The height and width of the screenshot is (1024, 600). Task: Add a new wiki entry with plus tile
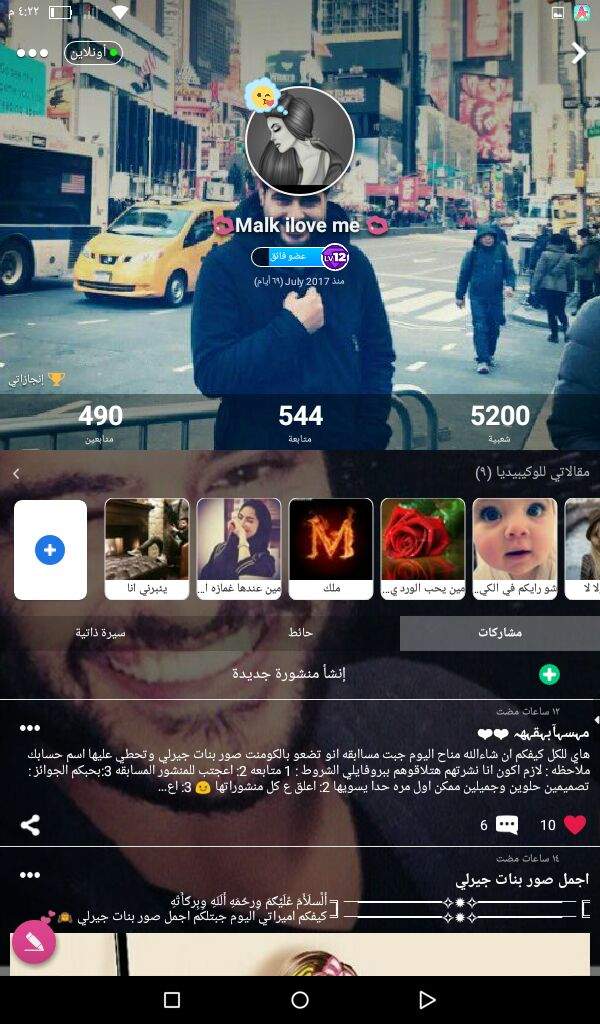coord(50,550)
